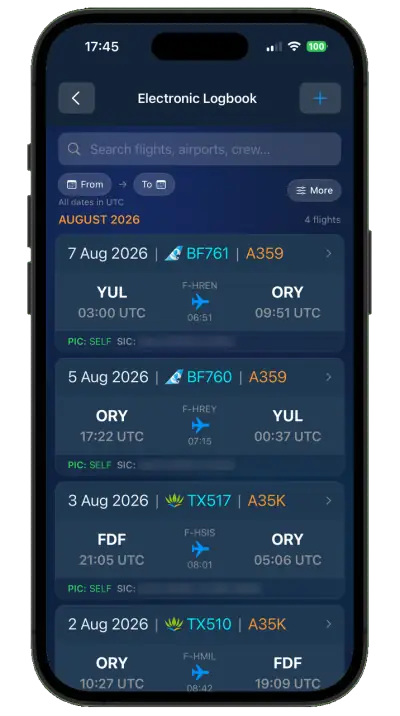400x716 pixels.
Task: Open the BF760 flight on 5 Aug
Action: click(200, 417)
